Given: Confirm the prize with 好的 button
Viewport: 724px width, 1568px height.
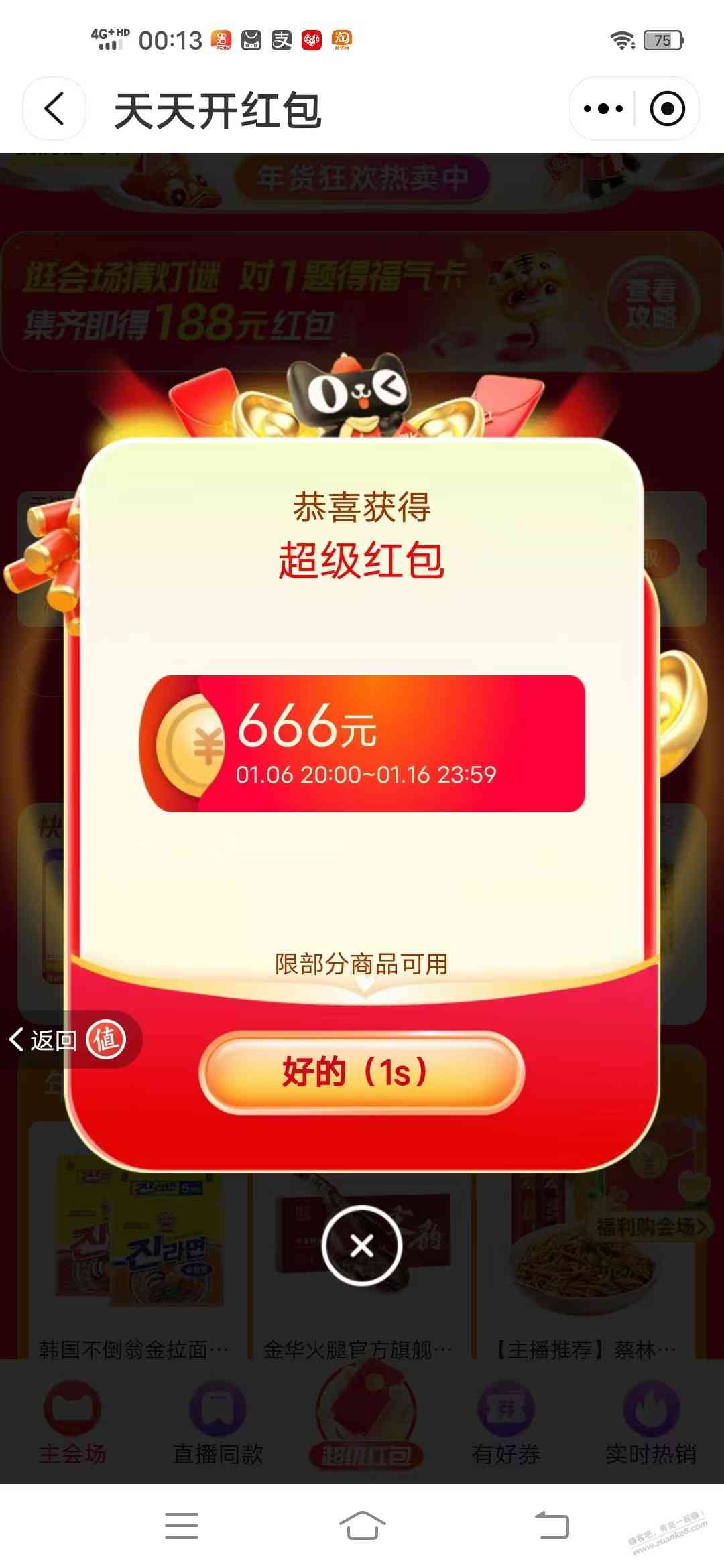Looking at the screenshot, I should tap(362, 1072).
